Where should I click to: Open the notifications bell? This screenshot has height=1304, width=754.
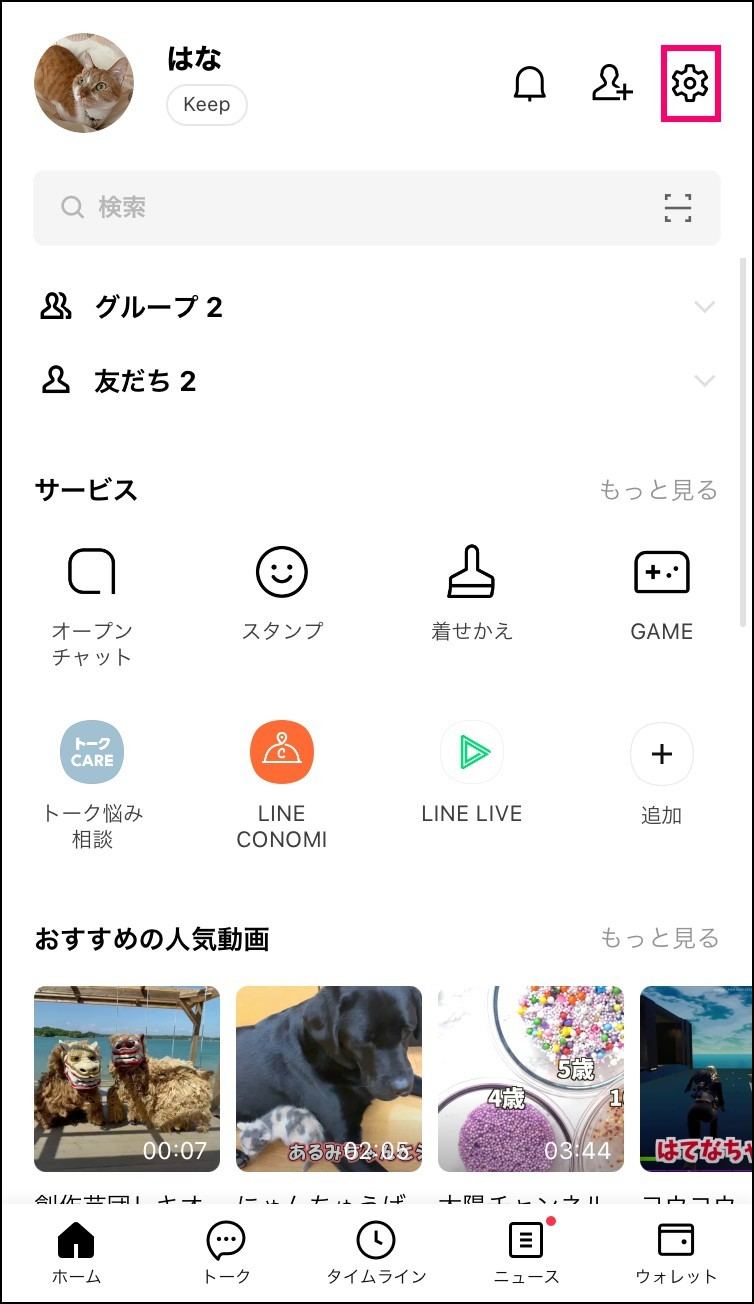530,84
